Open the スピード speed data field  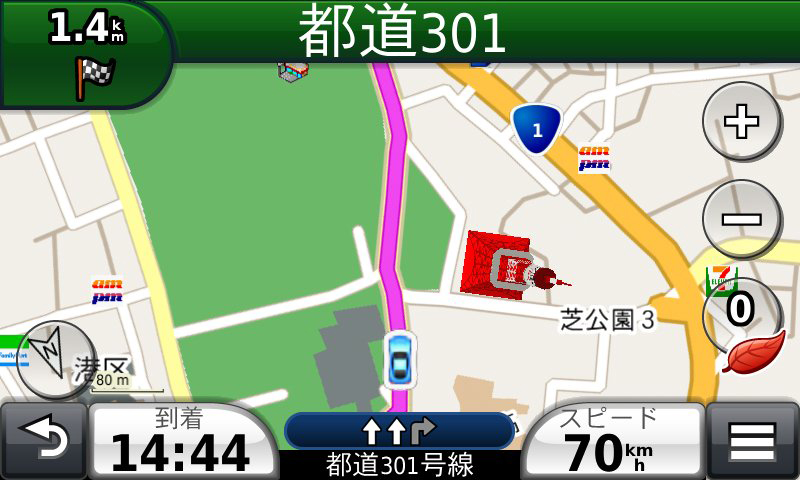click(612, 441)
